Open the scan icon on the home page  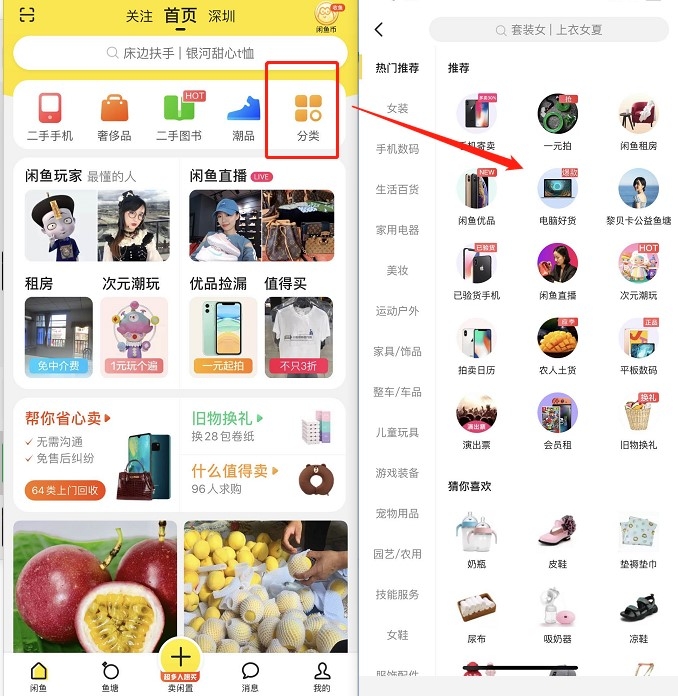(x=27, y=15)
